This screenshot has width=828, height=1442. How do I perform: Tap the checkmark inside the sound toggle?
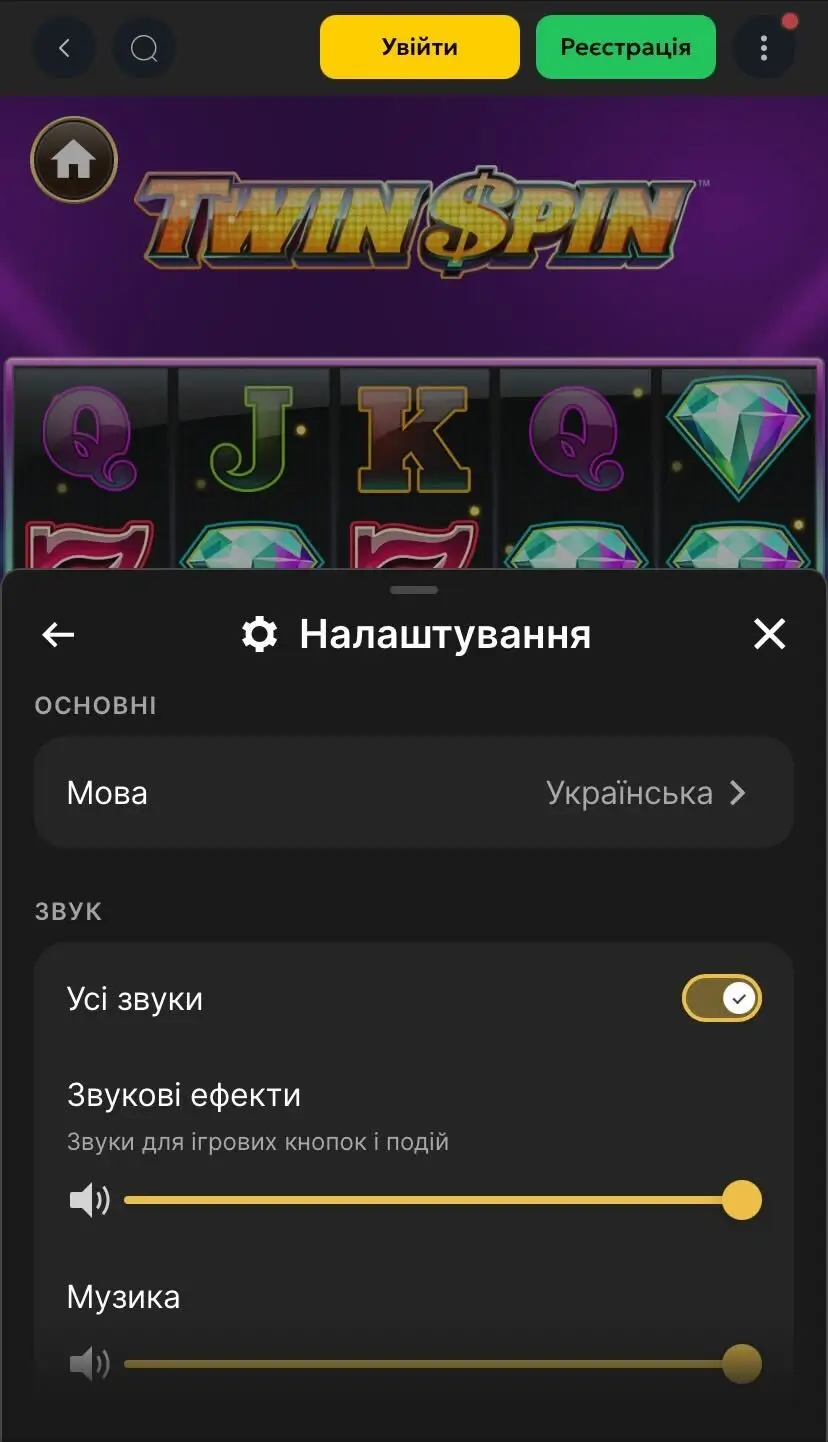pyautogui.click(x=738, y=997)
